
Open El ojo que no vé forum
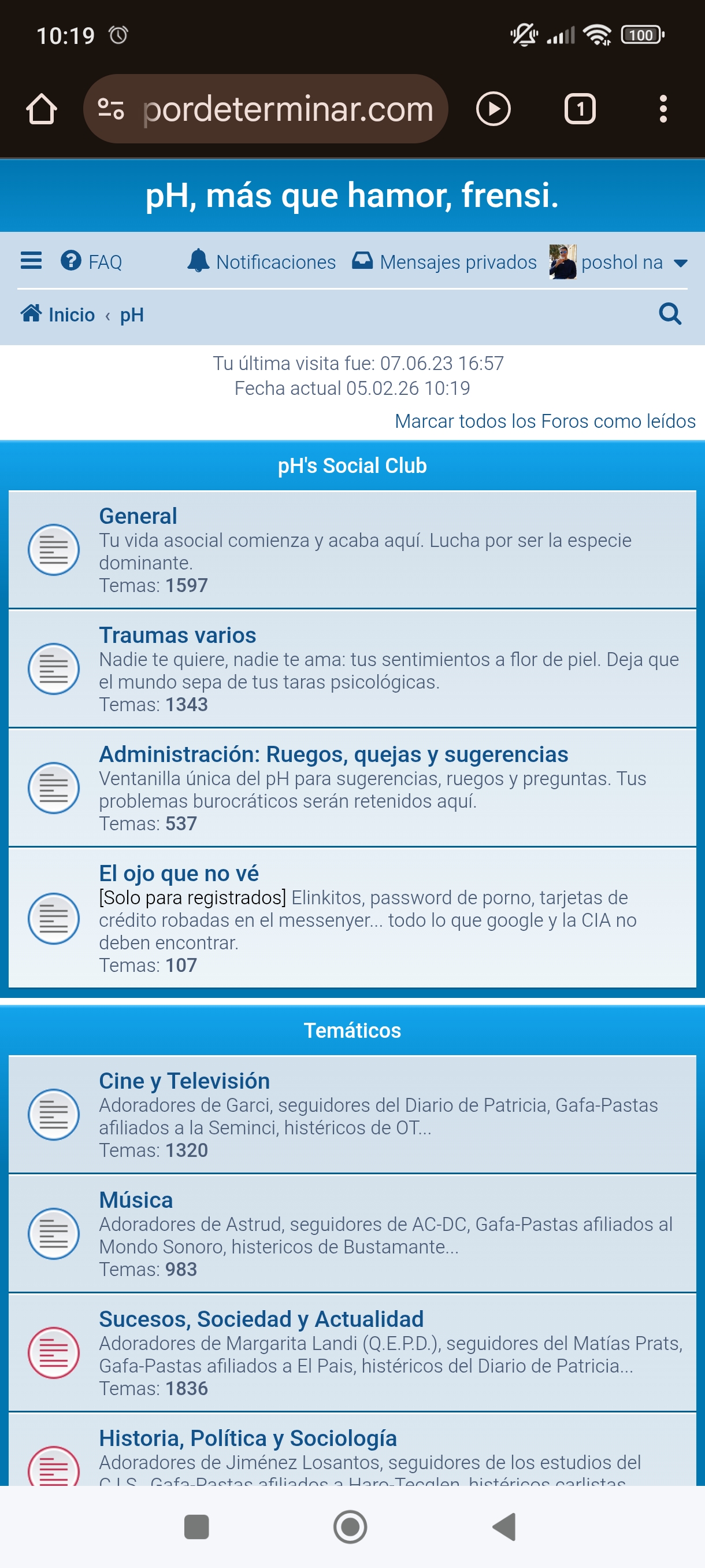179,874
